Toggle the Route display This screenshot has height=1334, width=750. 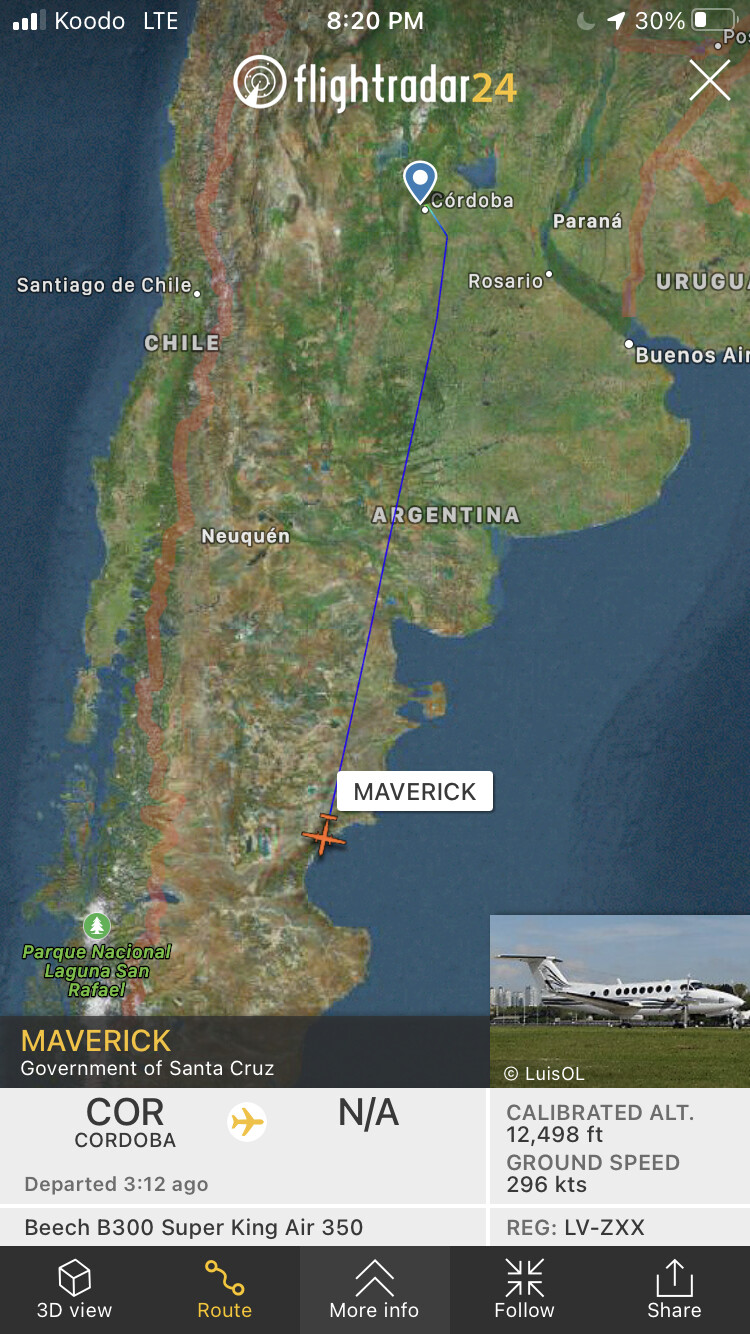(224, 1289)
